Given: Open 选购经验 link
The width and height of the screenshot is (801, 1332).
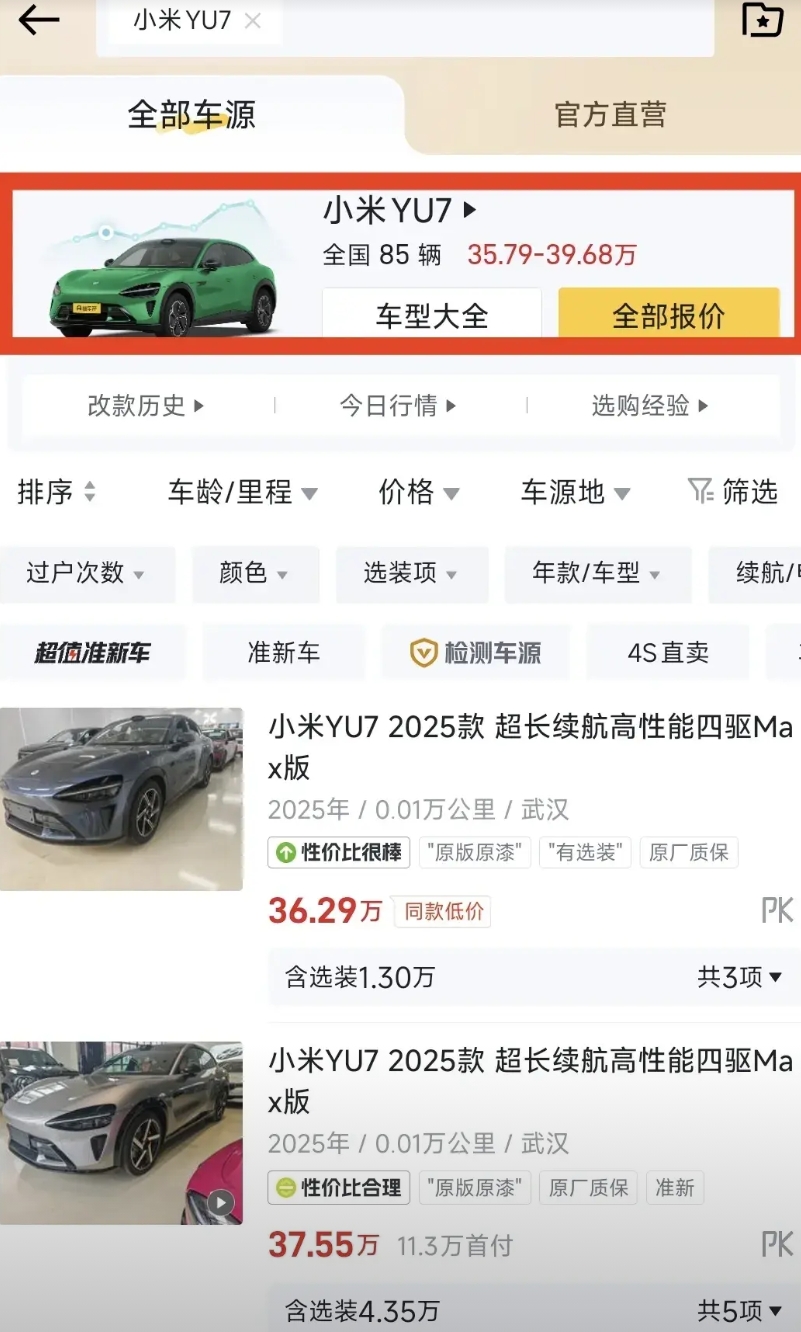Looking at the screenshot, I should pos(650,405).
